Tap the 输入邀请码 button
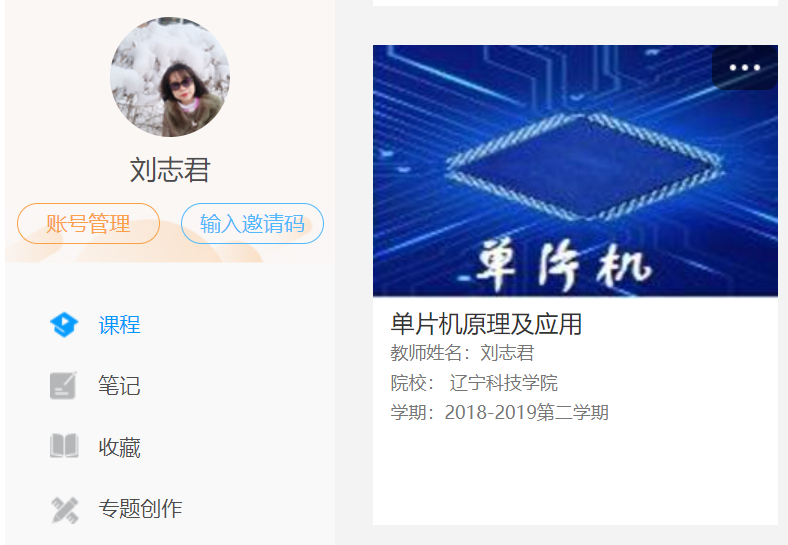This screenshot has width=788, height=545. pyautogui.click(x=252, y=224)
